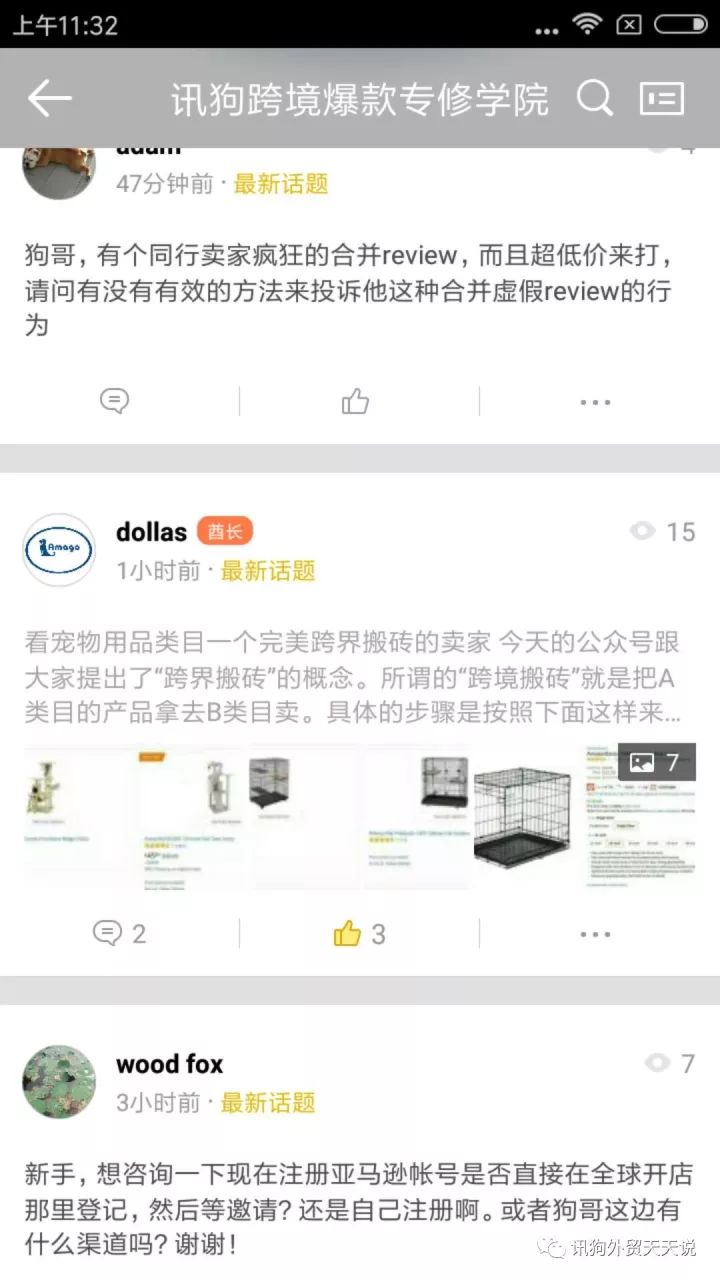Open search in the group header
Viewport: 720px width, 1280px height.
pos(595,98)
